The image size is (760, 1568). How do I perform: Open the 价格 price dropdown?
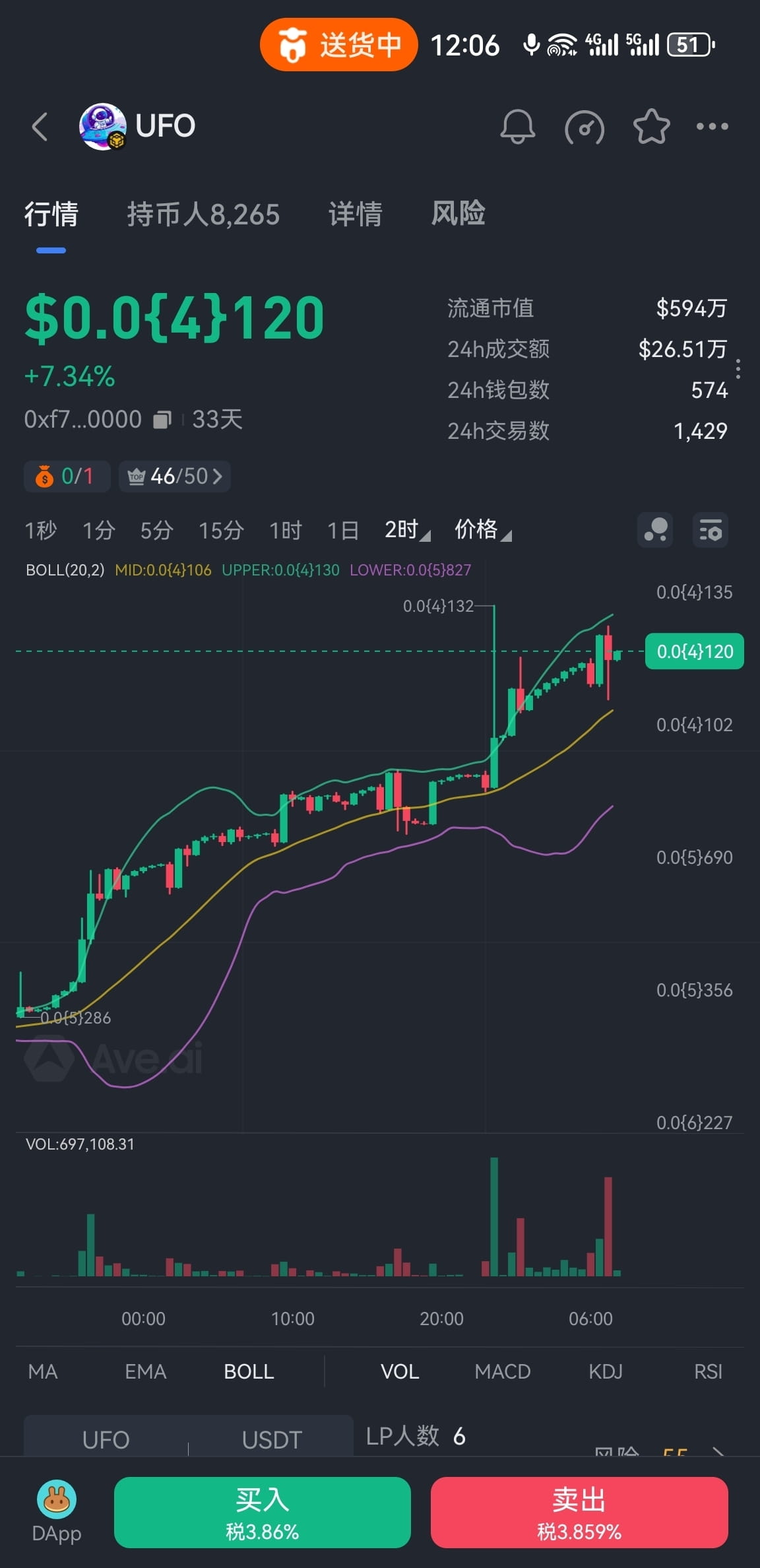click(482, 530)
